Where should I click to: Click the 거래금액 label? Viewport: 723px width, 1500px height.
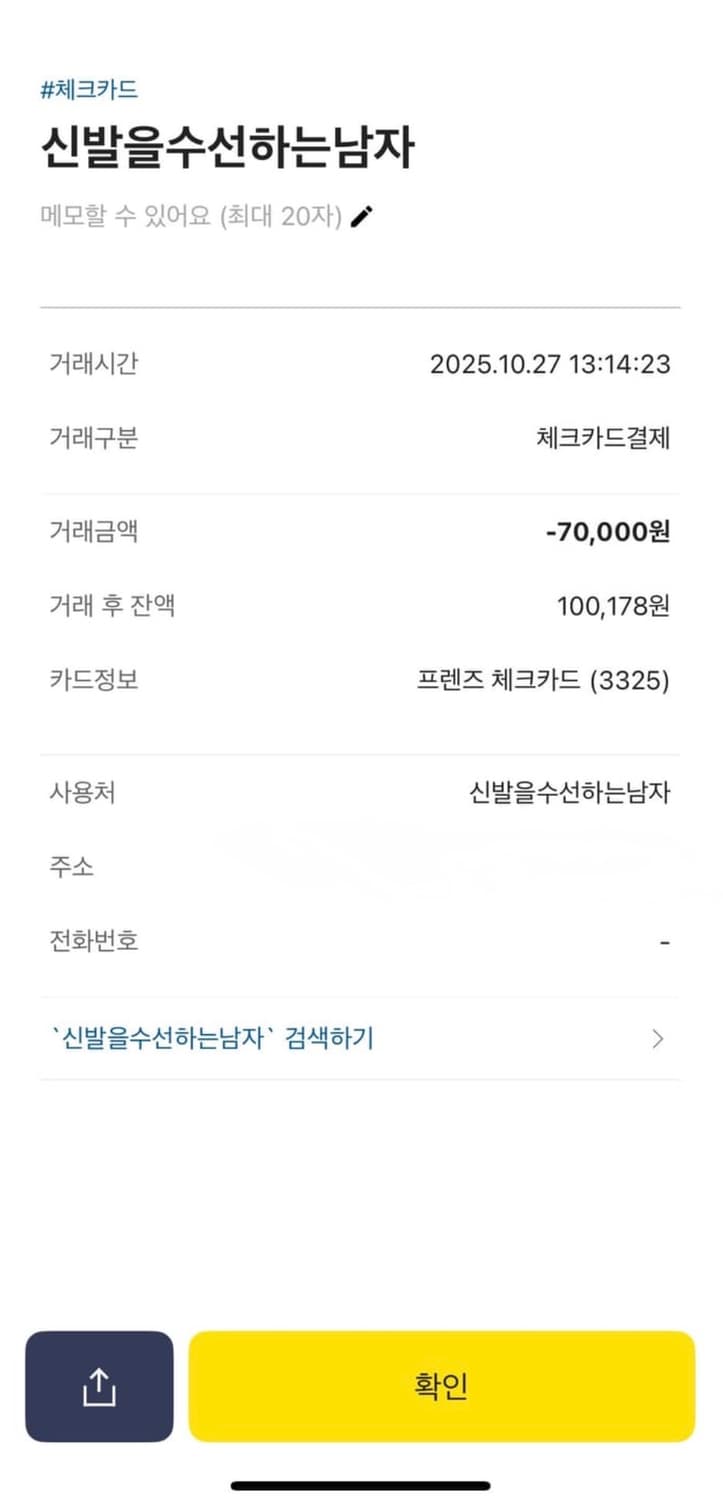(x=82, y=533)
